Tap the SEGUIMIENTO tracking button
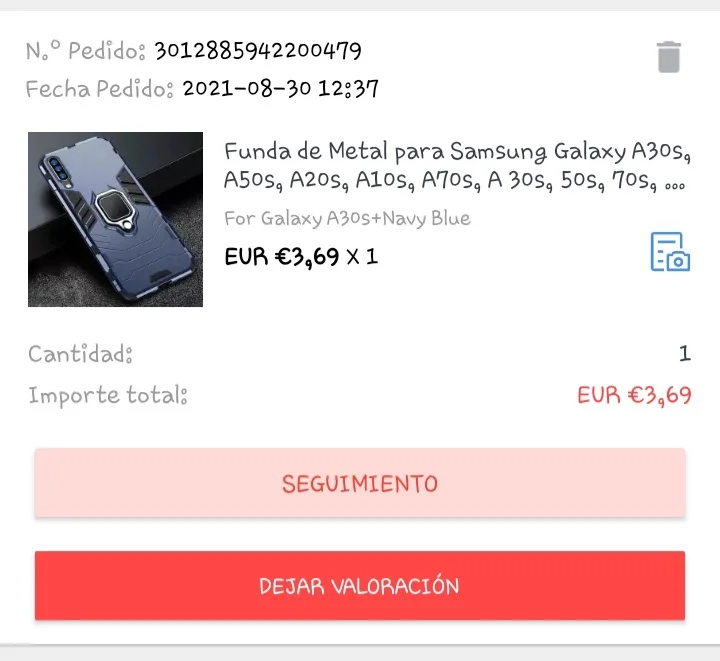The image size is (720, 661). point(360,484)
